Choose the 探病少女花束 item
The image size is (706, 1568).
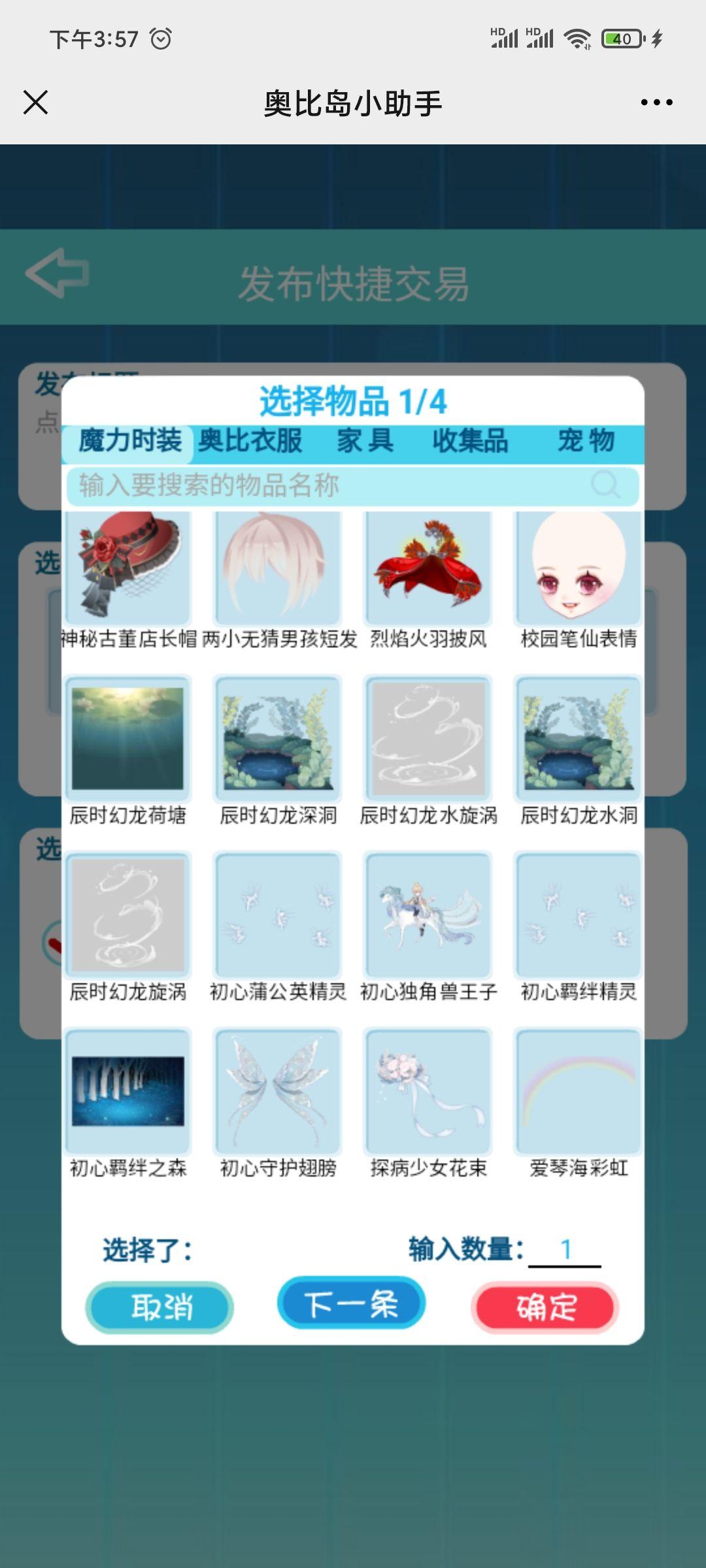(x=428, y=1091)
